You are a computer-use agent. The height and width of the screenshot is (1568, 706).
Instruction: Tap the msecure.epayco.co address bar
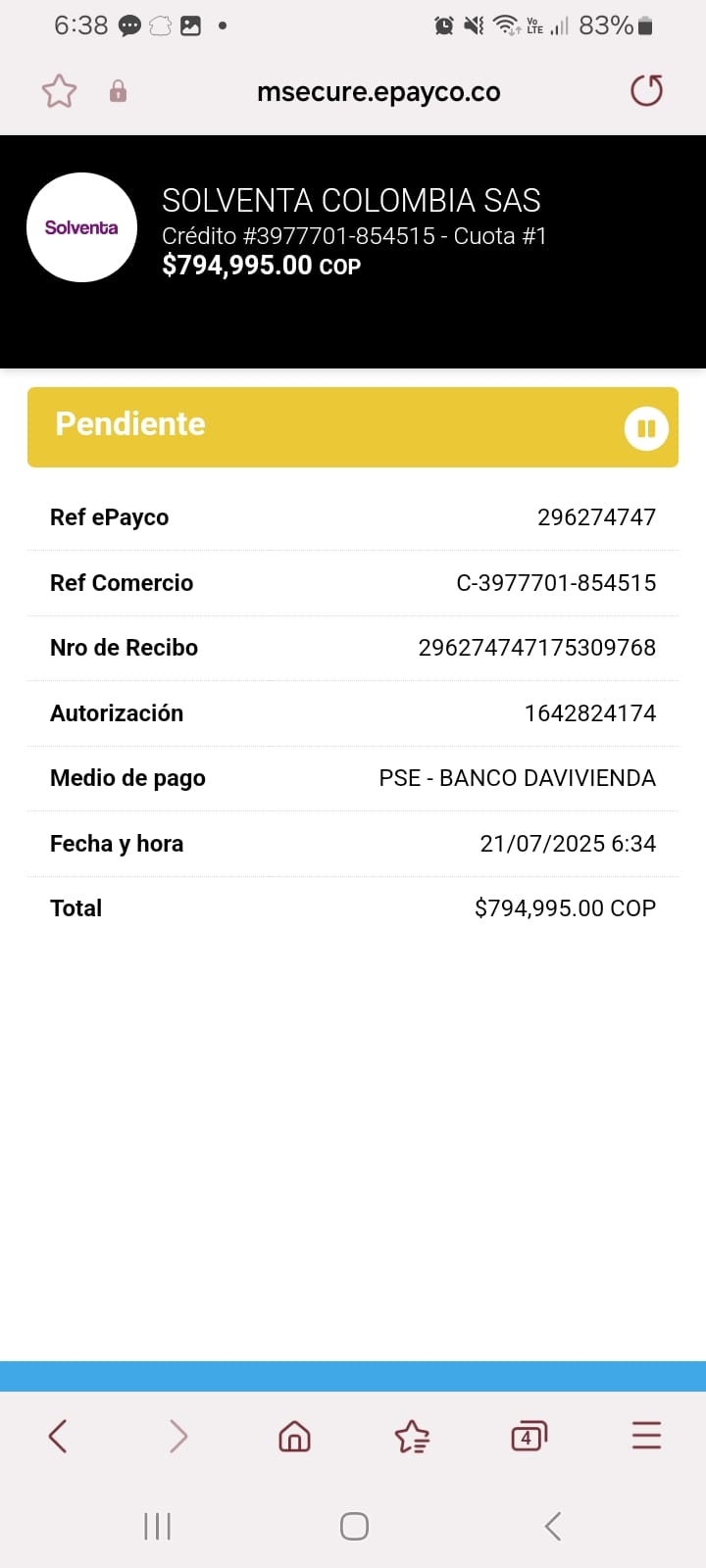click(378, 92)
